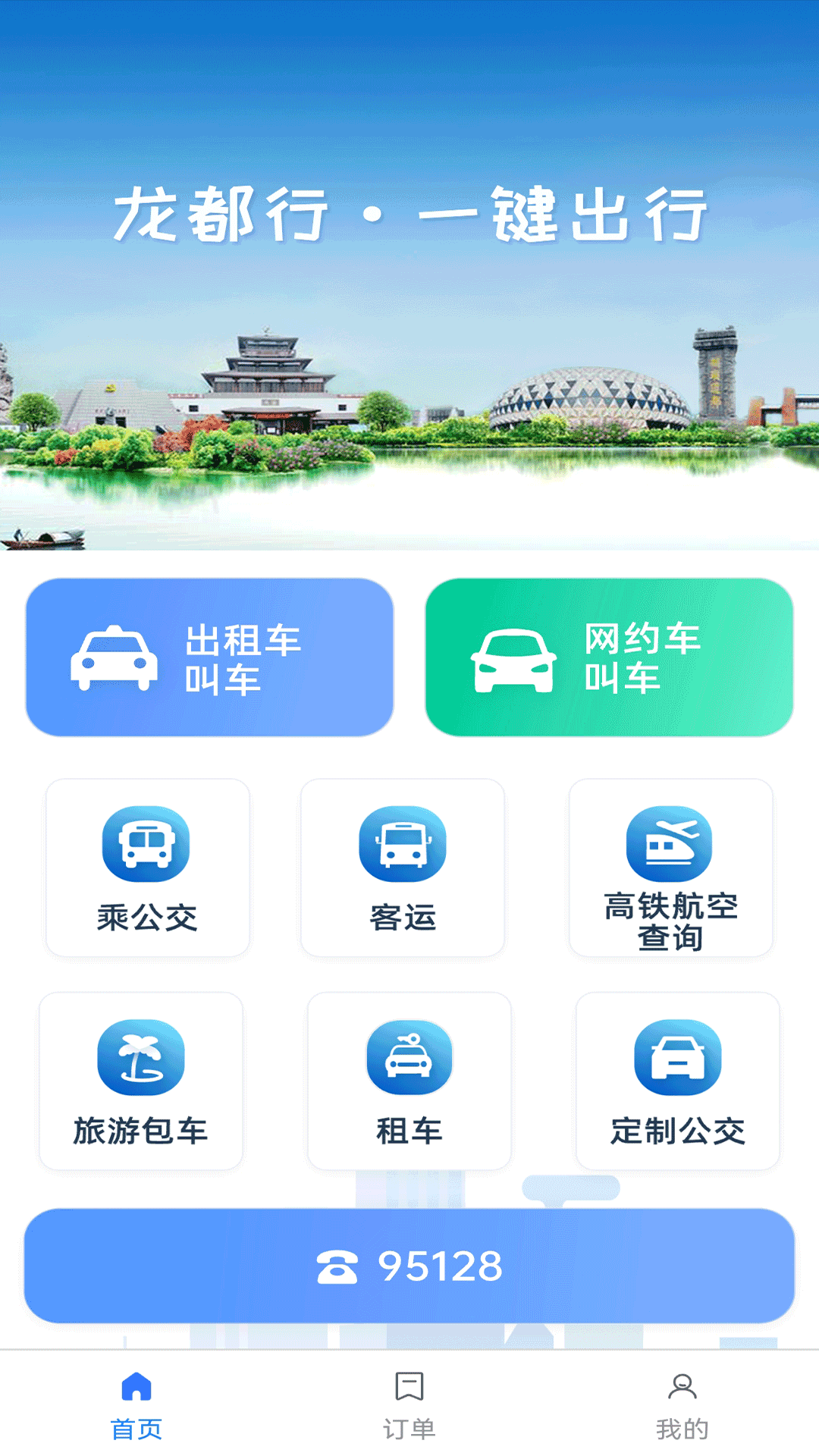Open 高铁航空查询 lookup
The image size is (819, 1456).
671,868
